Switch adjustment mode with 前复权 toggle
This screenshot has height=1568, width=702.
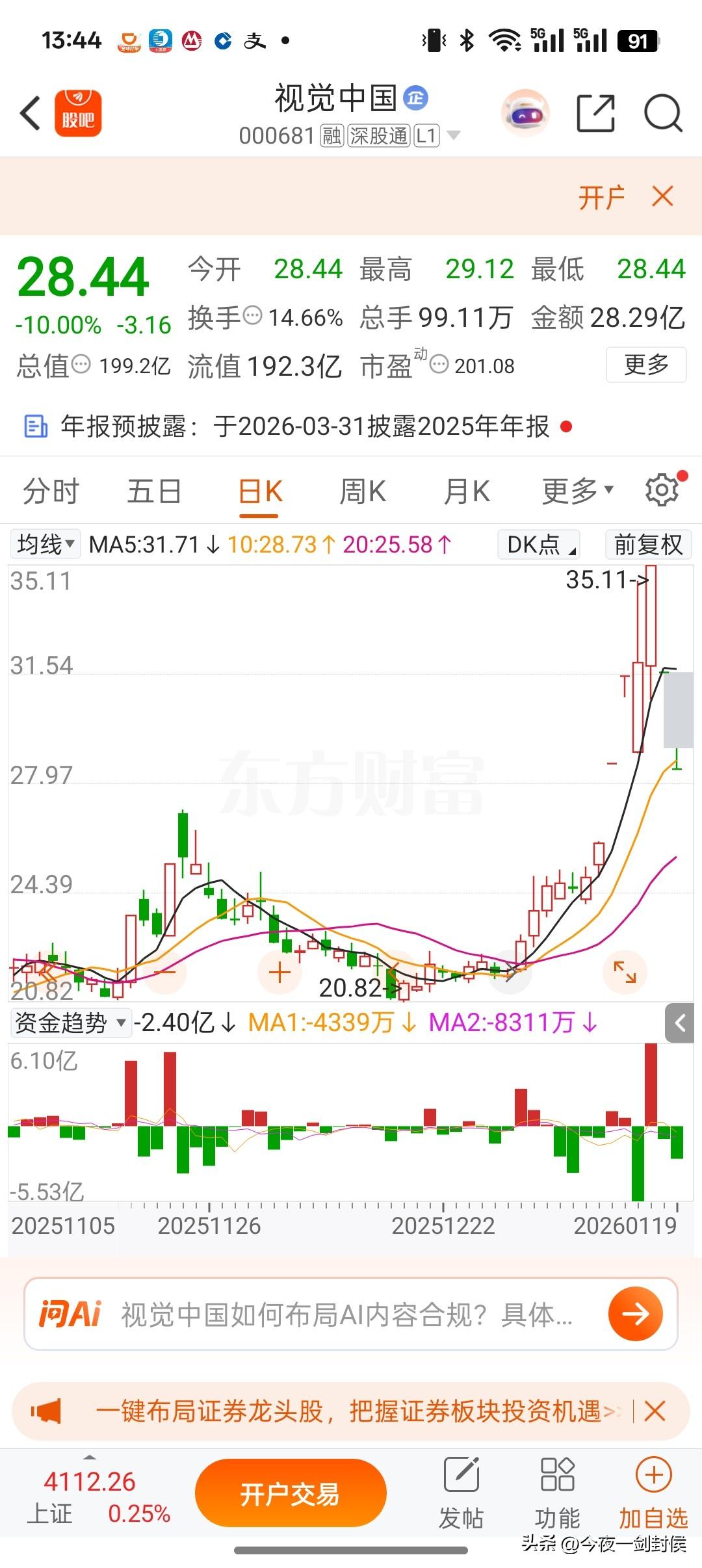tap(648, 545)
